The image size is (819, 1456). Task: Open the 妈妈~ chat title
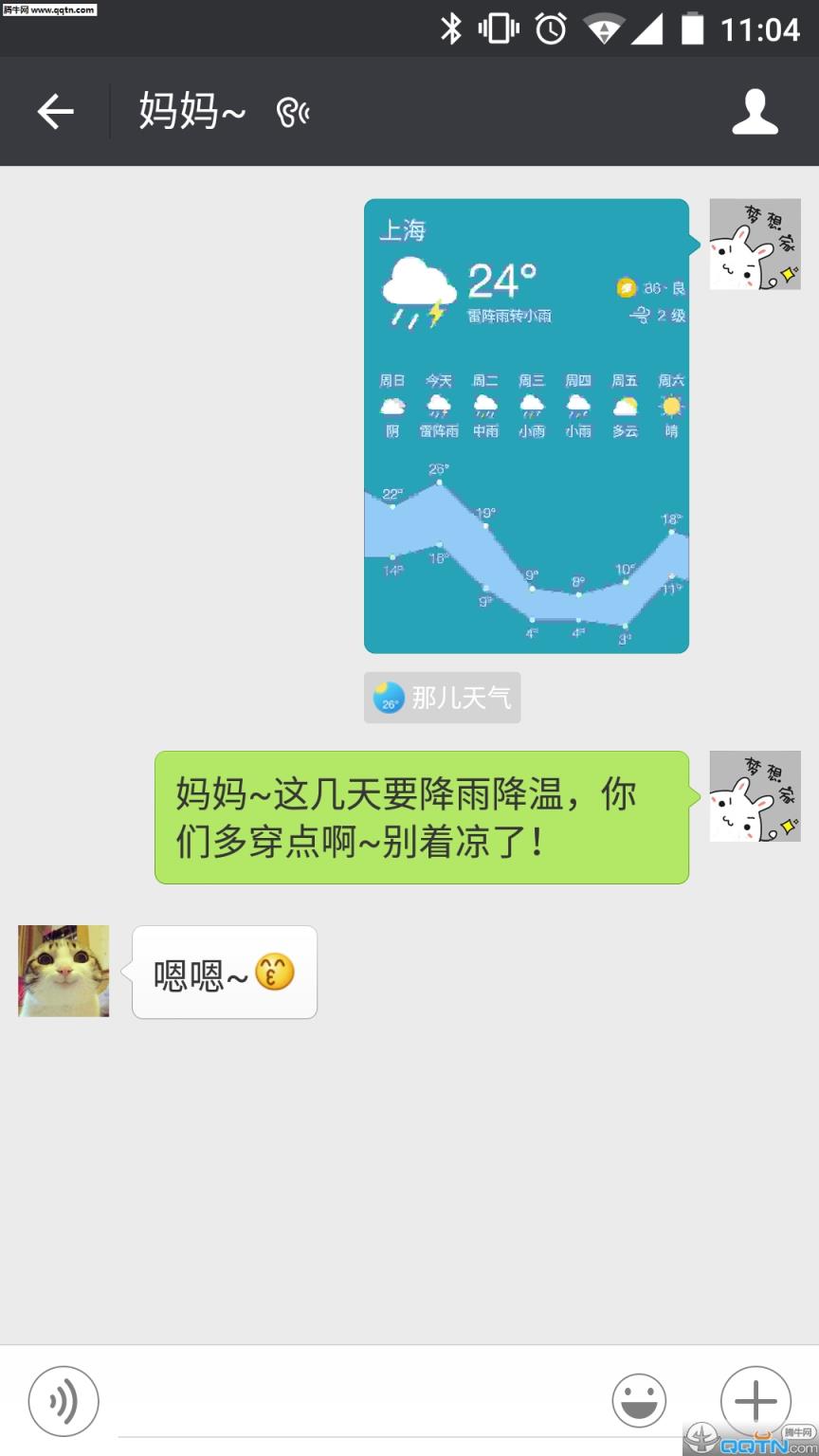(x=191, y=111)
